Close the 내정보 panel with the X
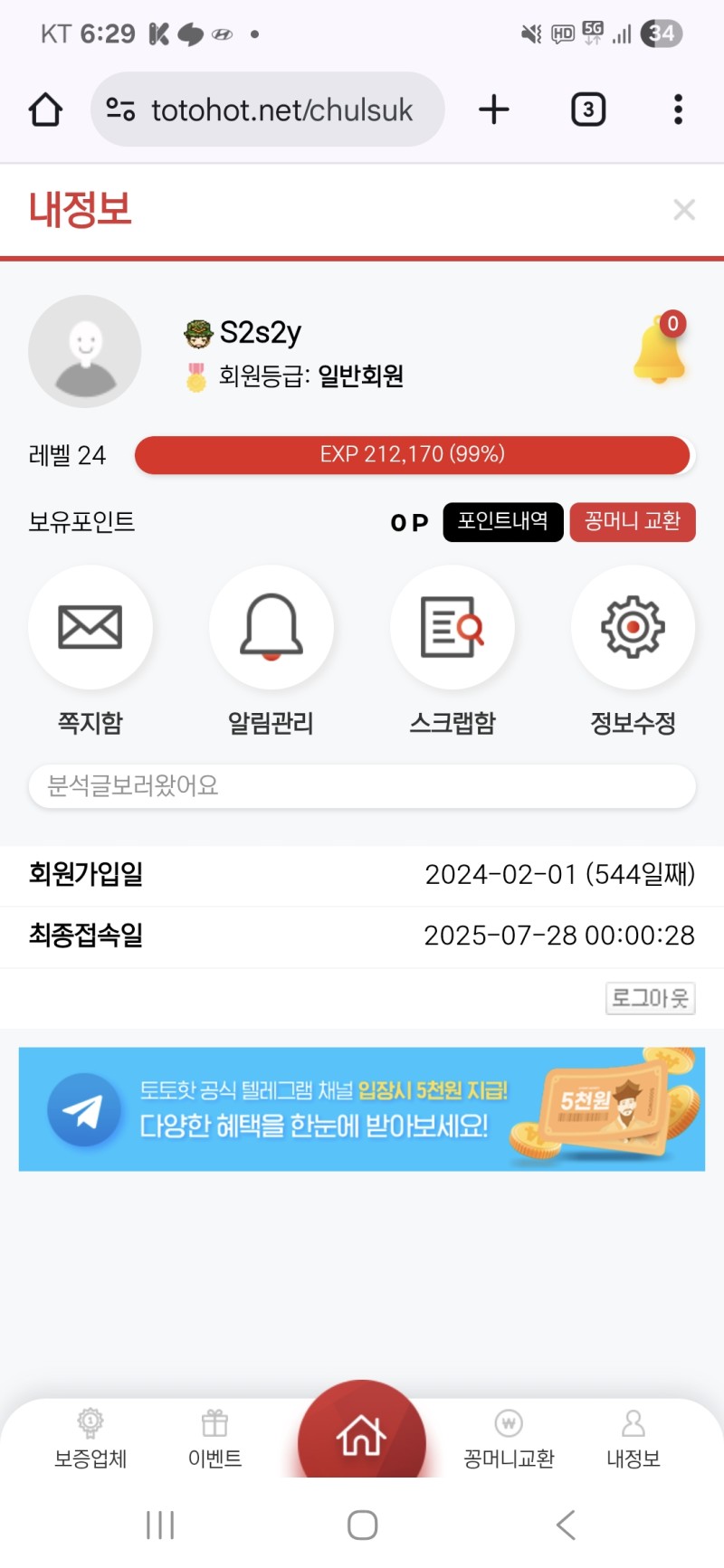 (684, 209)
